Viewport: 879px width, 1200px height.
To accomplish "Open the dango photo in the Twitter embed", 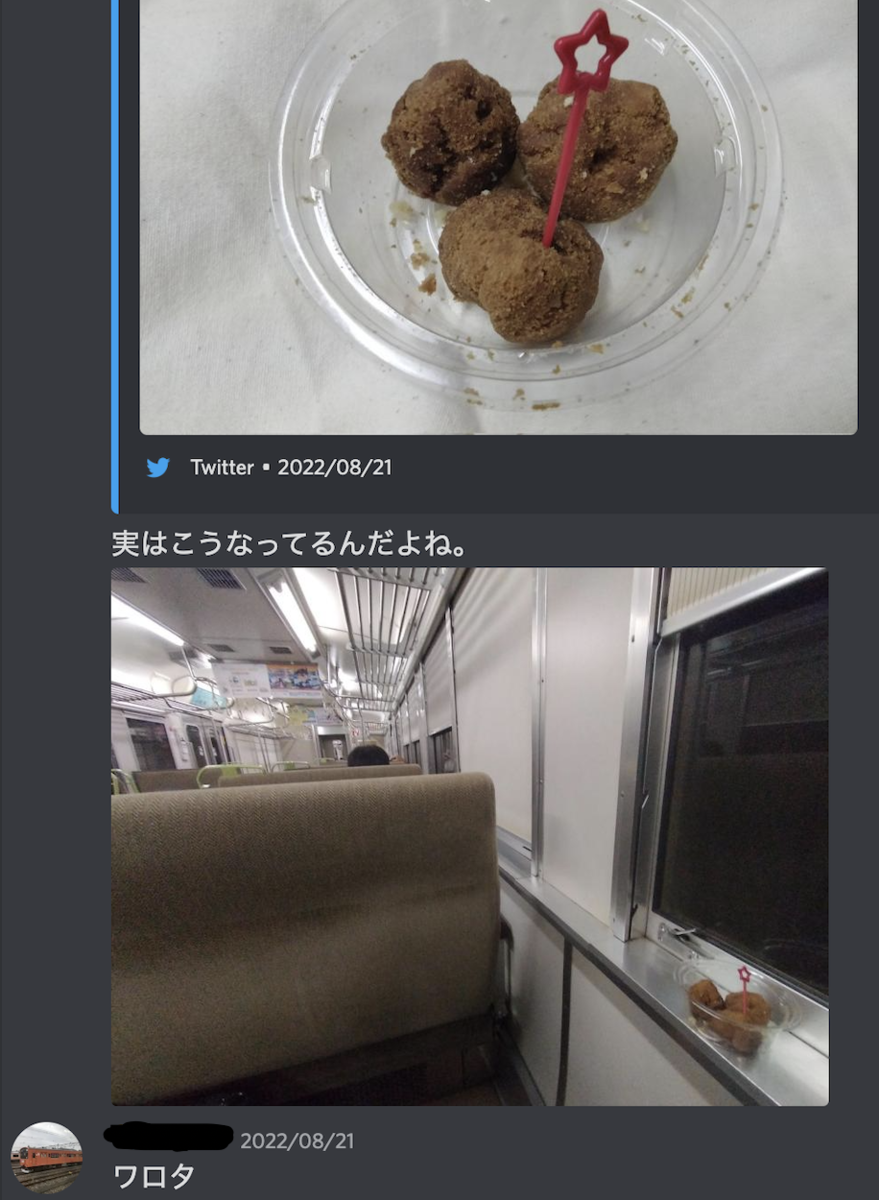I will [498, 216].
